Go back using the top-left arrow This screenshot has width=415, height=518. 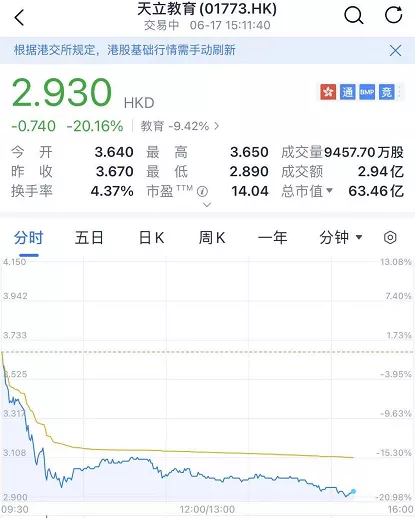[x=19, y=17]
